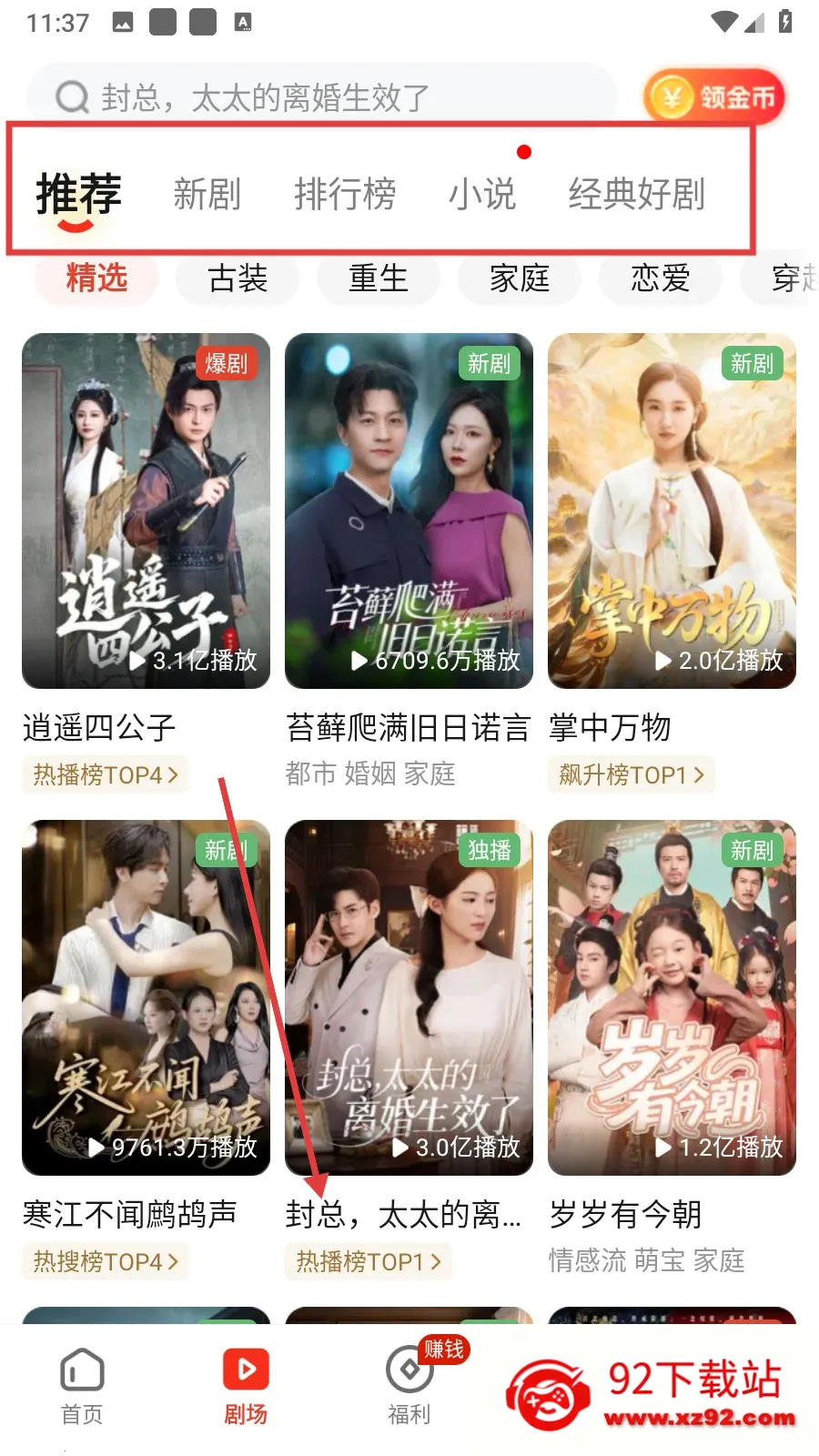This screenshot has width=819, height=1456.
Task: Select the 古装 category chip
Action: pos(238,278)
